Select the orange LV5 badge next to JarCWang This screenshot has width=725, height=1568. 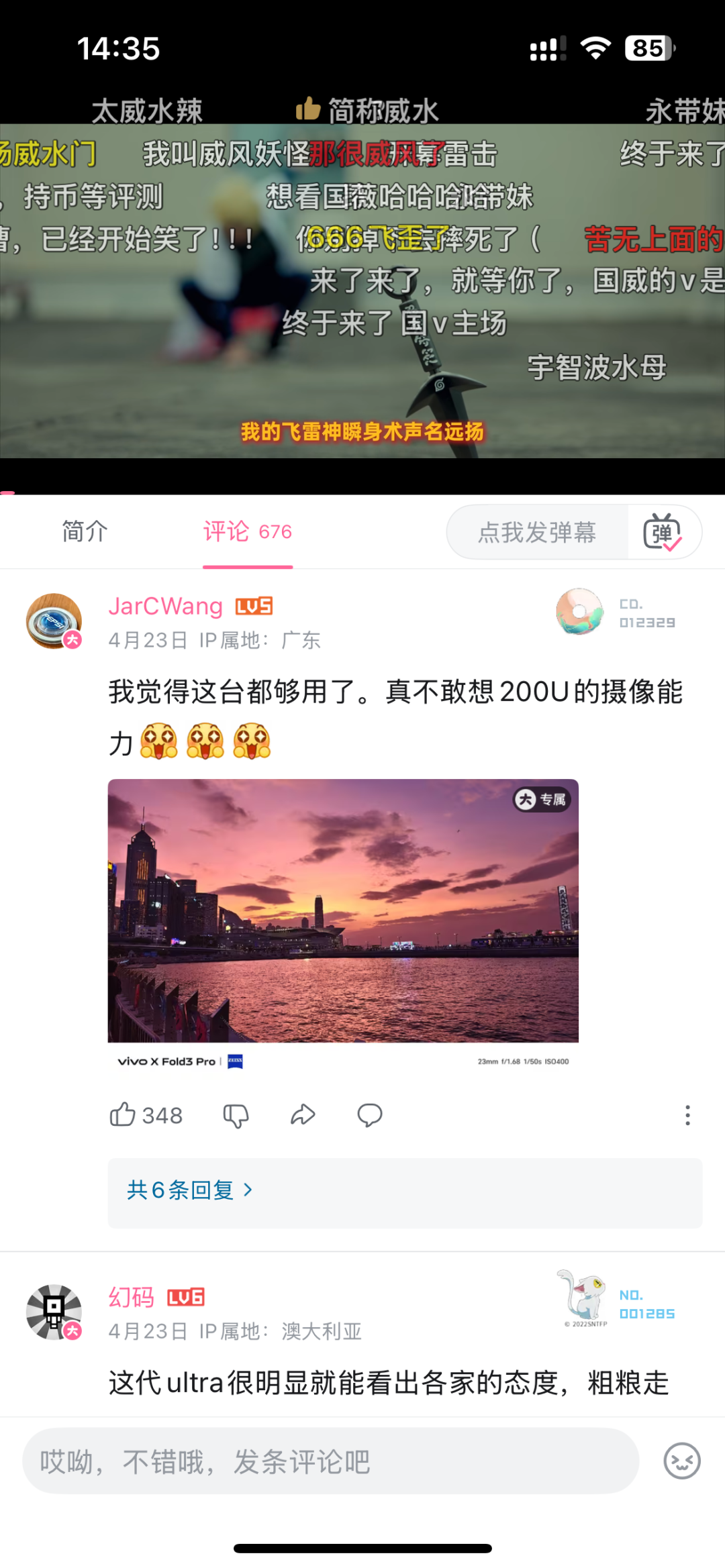pos(254,605)
